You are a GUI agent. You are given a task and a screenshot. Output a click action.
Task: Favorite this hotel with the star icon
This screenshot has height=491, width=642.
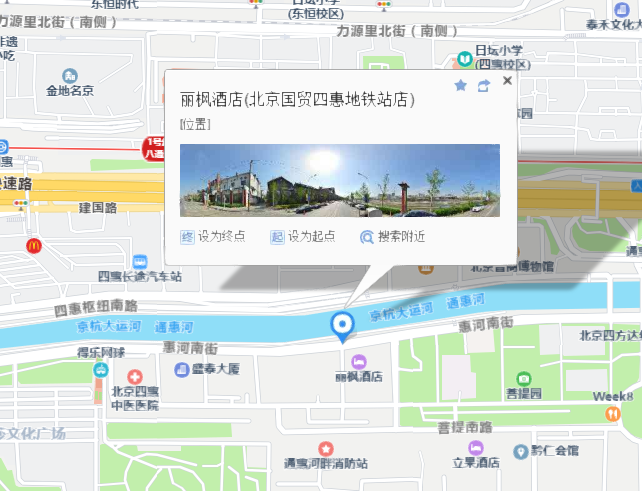tap(460, 86)
